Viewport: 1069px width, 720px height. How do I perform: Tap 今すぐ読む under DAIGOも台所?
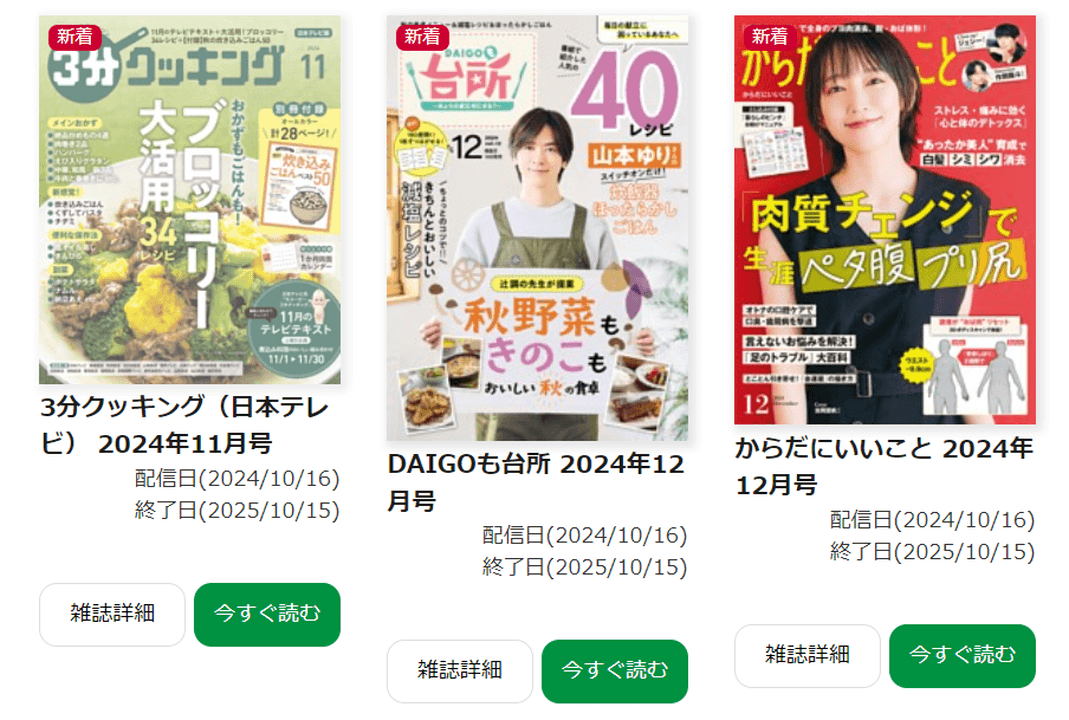pyautogui.click(x=614, y=671)
